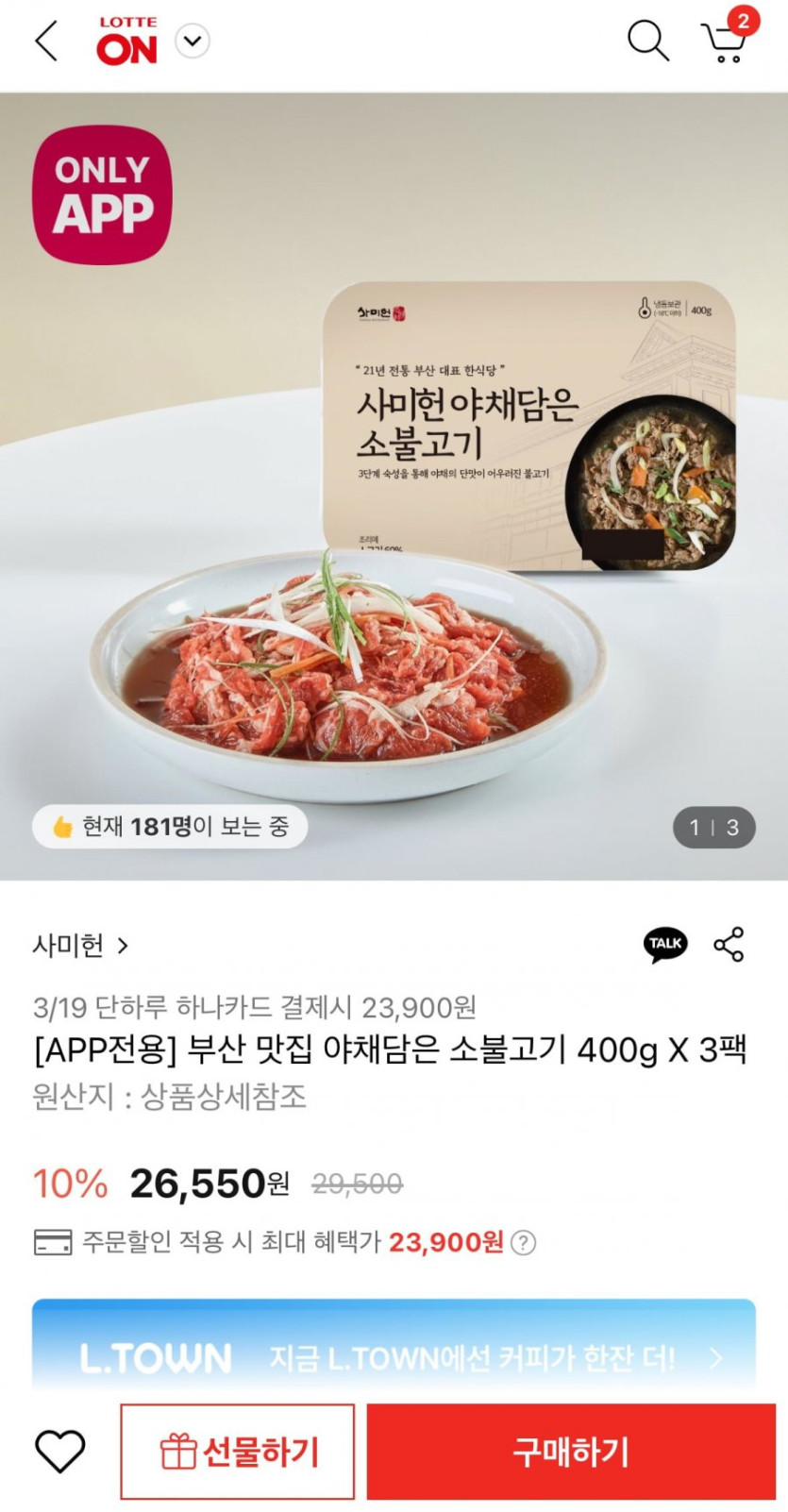Go back to the previous page
The image size is (788, 1512).
click(45, 42)
